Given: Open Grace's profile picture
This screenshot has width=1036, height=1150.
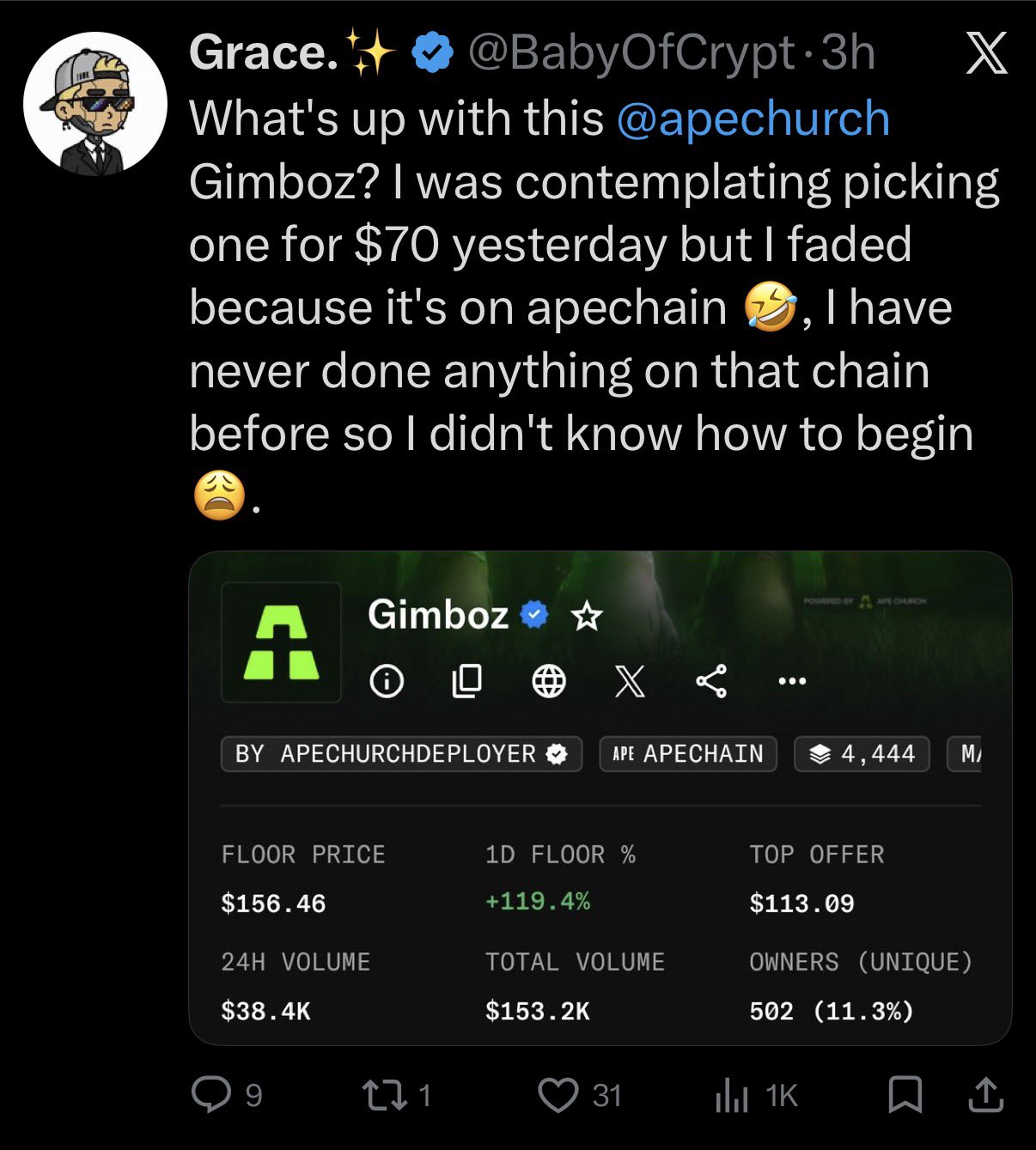Looking at the screenshot, I should (94, 104).
